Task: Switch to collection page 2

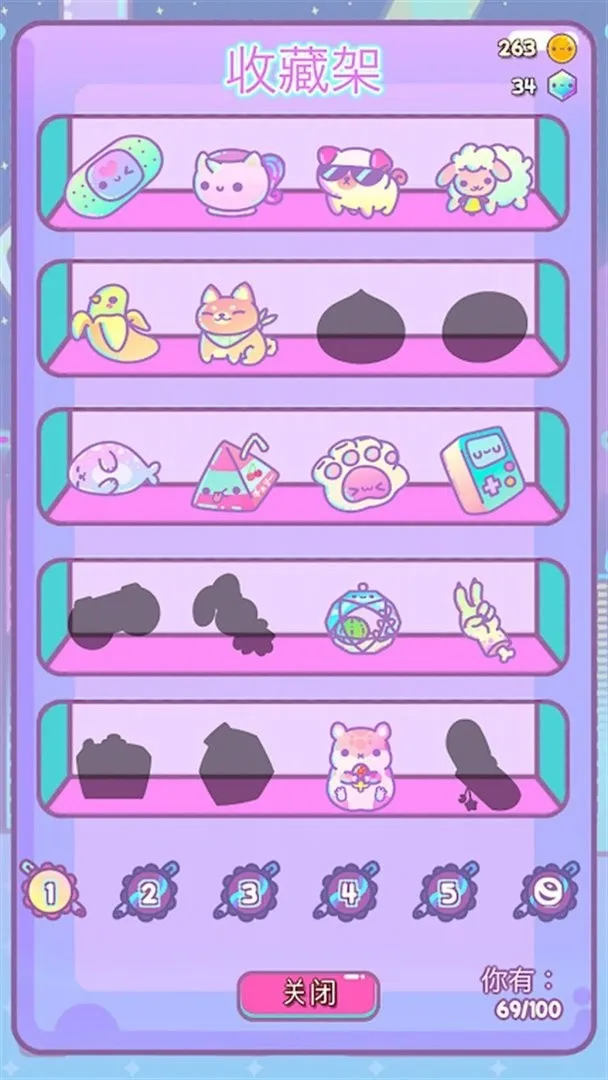Action: pos(149,892)
